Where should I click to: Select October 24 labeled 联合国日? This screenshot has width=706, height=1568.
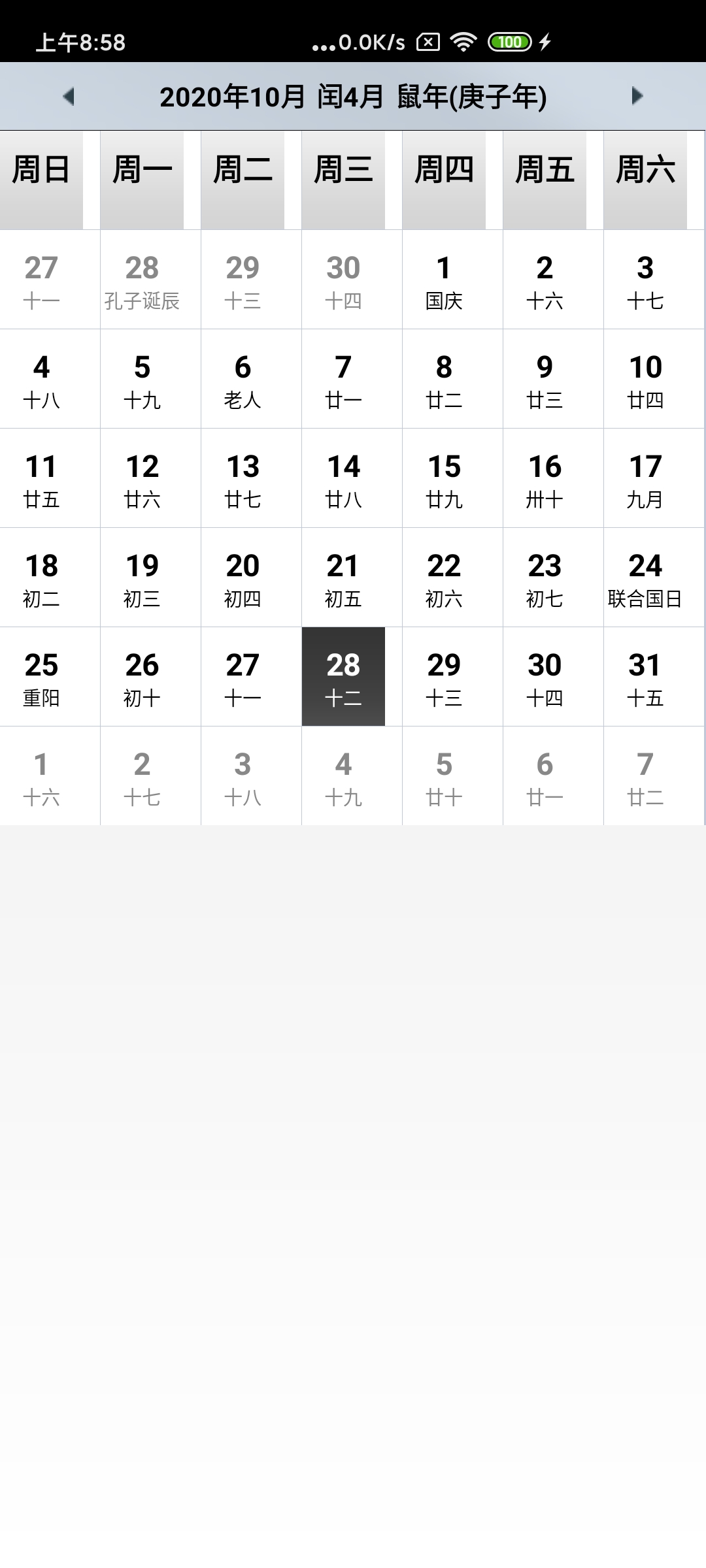click(x=645, y=578)
